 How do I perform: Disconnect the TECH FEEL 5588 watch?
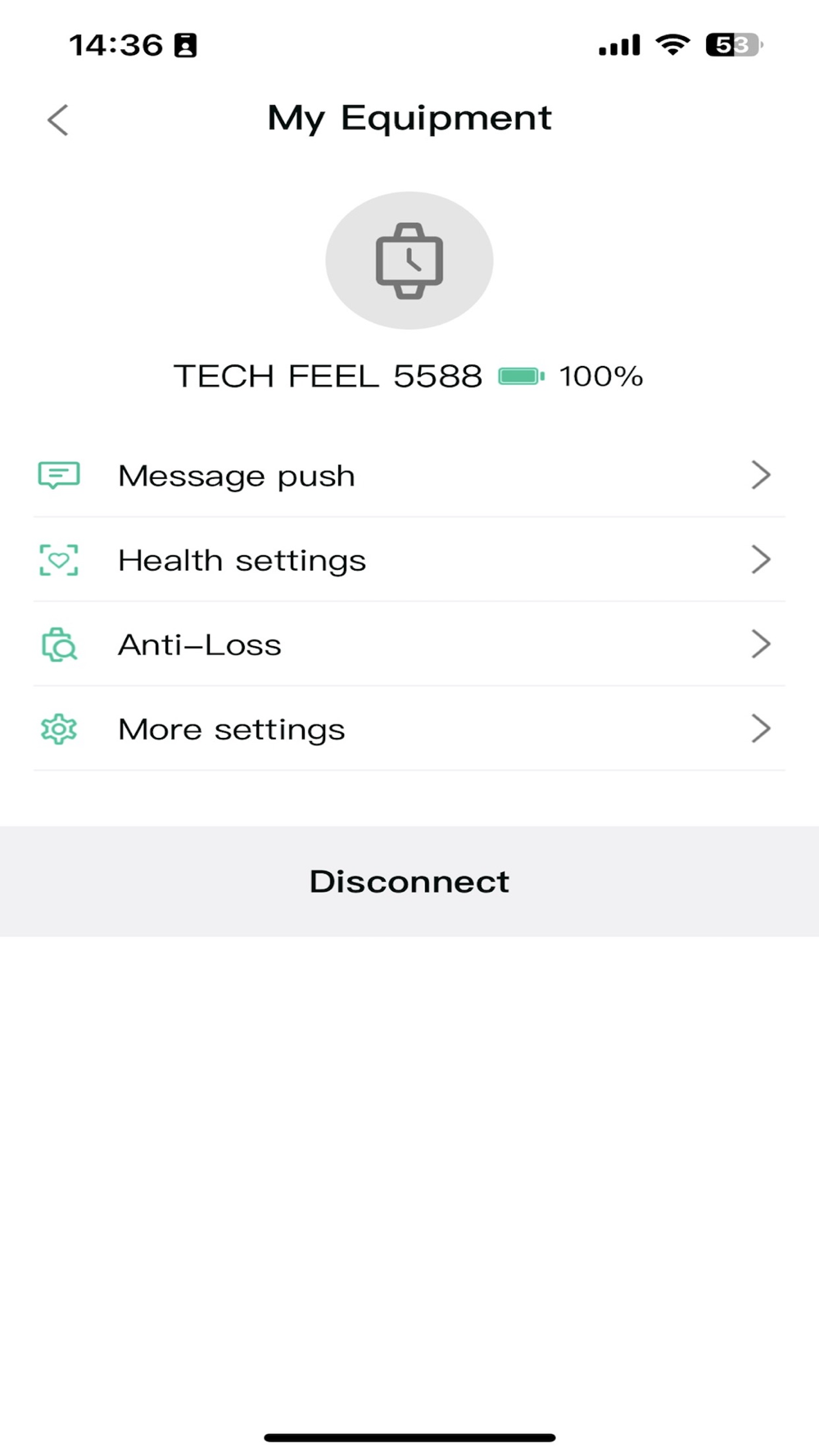pyautogui.click(x=409, y=881)
